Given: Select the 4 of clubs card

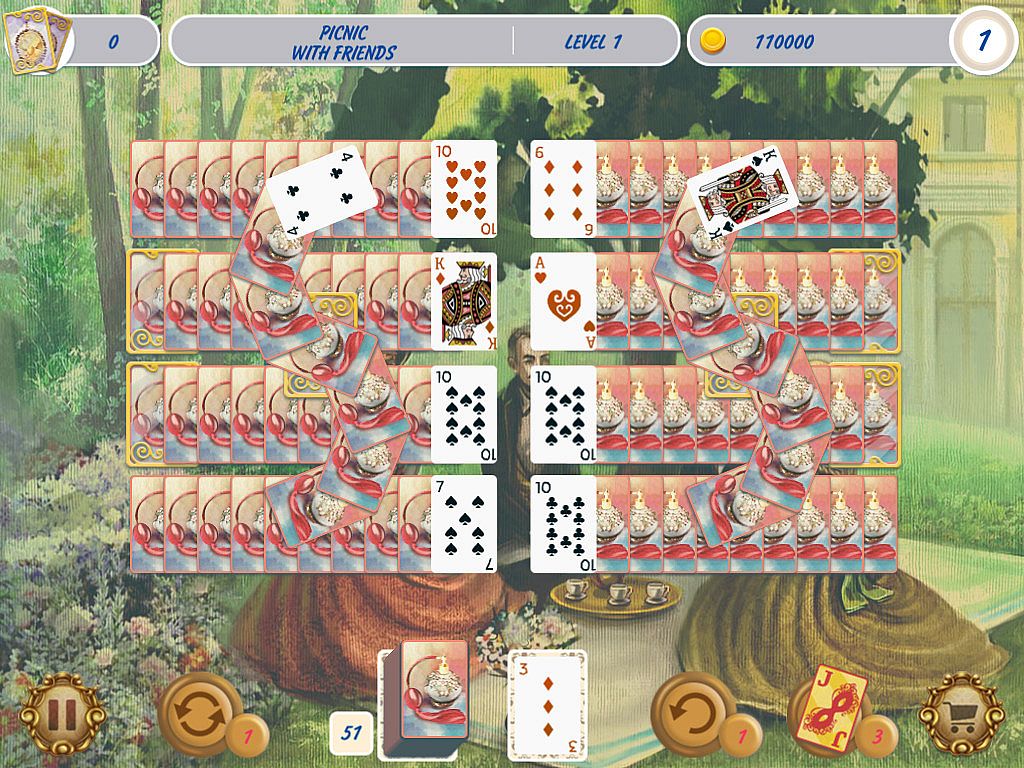Looking at the screenshot, I should pos(321,188).
